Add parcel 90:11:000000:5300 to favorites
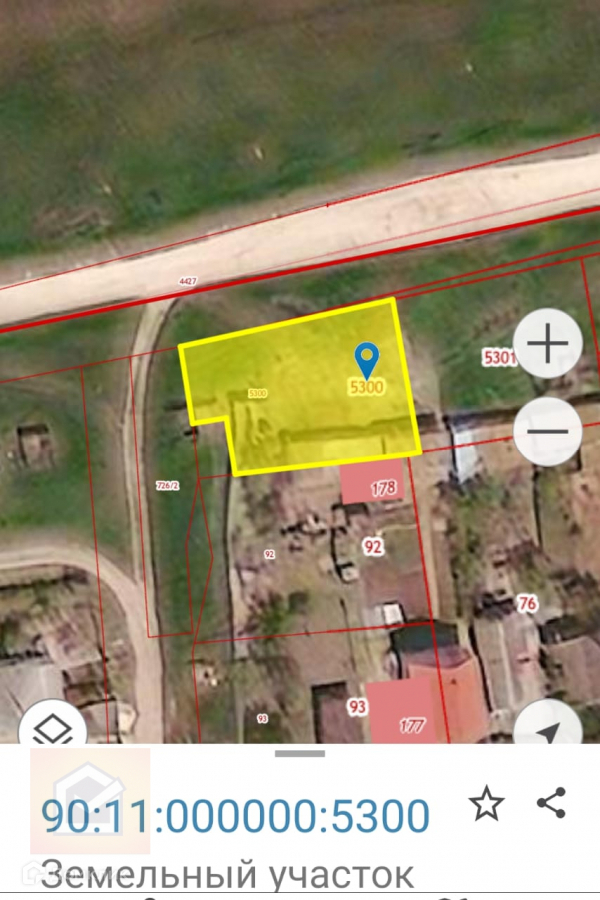 pos(487,803)
